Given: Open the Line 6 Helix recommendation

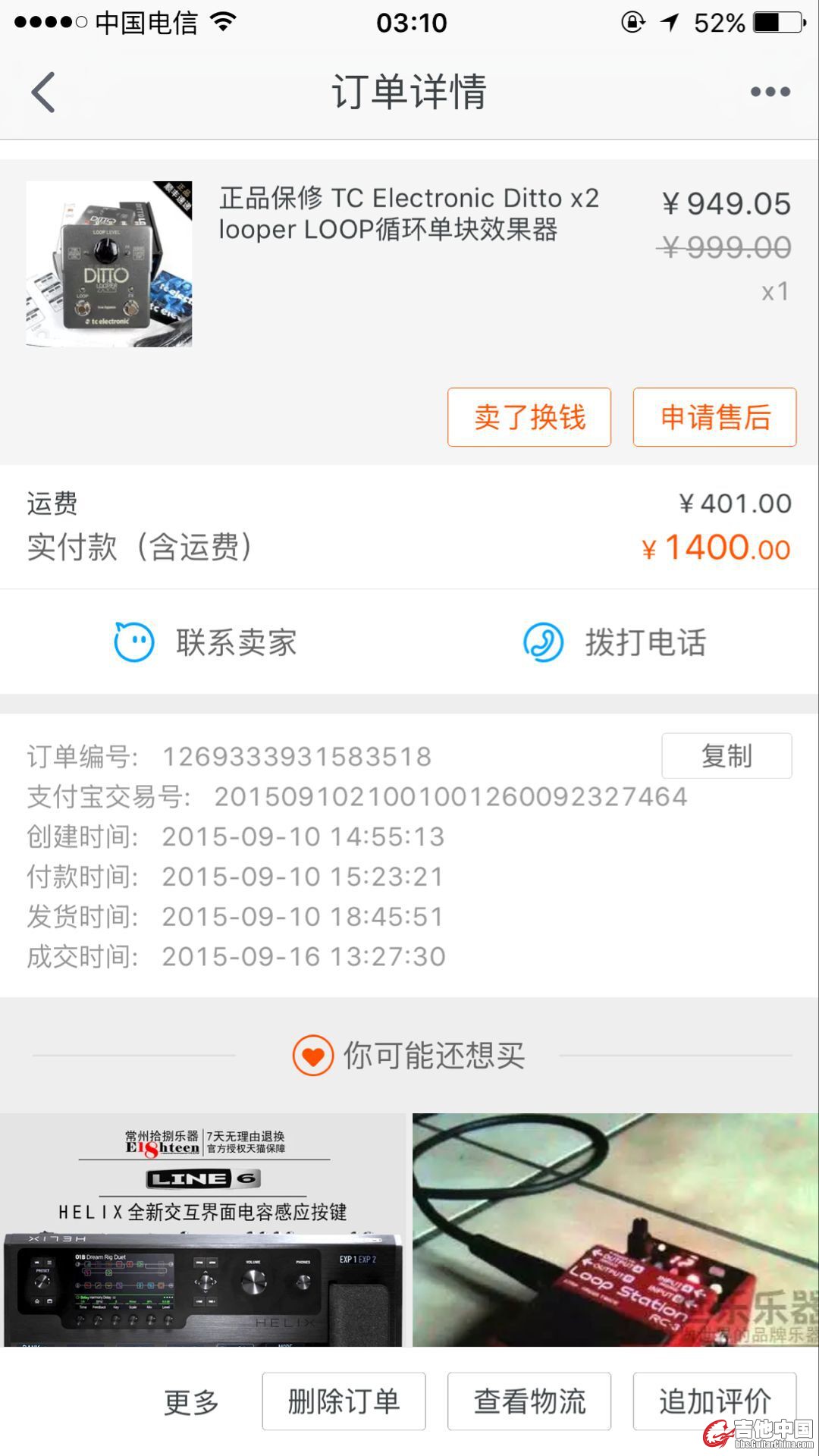Looking at the screenshot, I should 202,1230.
